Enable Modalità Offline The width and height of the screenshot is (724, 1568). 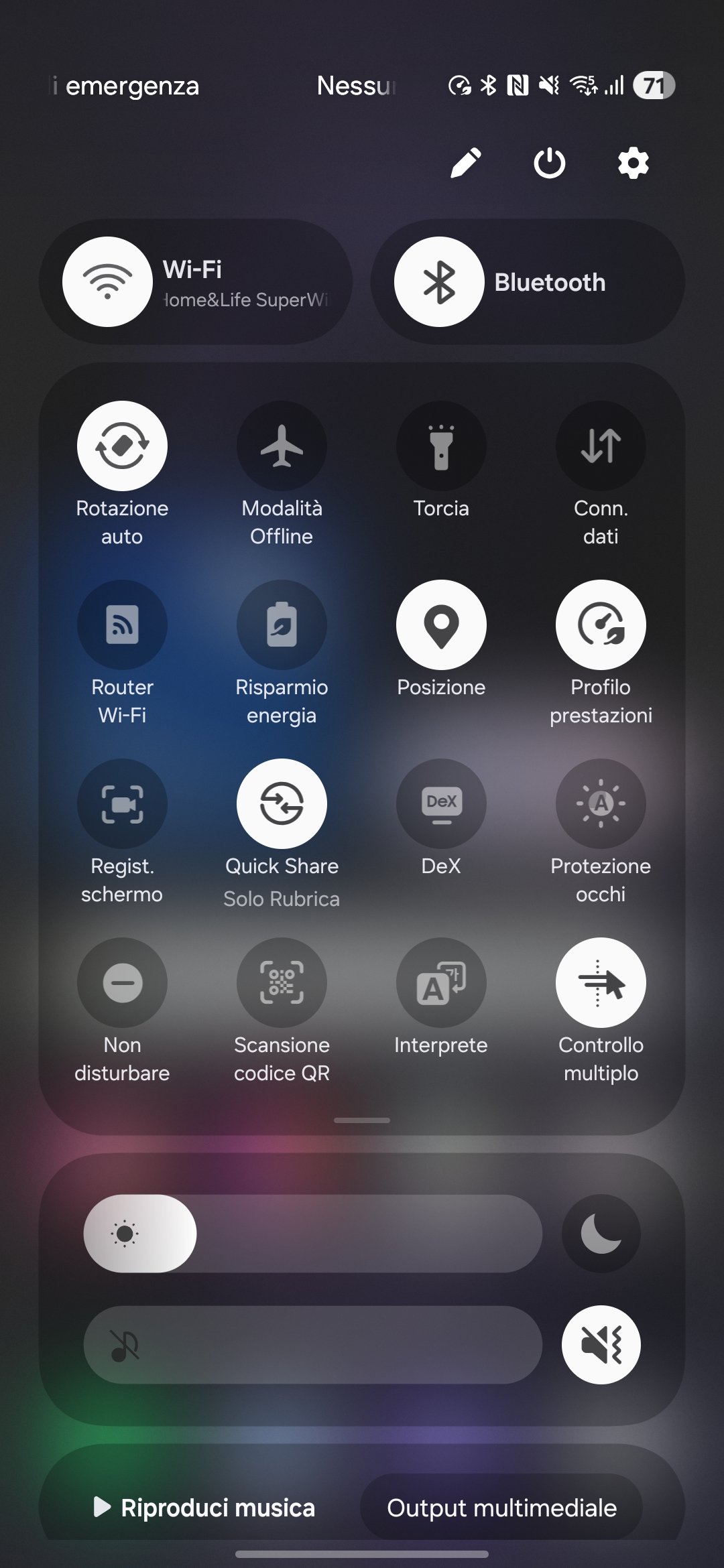(282, 446)
